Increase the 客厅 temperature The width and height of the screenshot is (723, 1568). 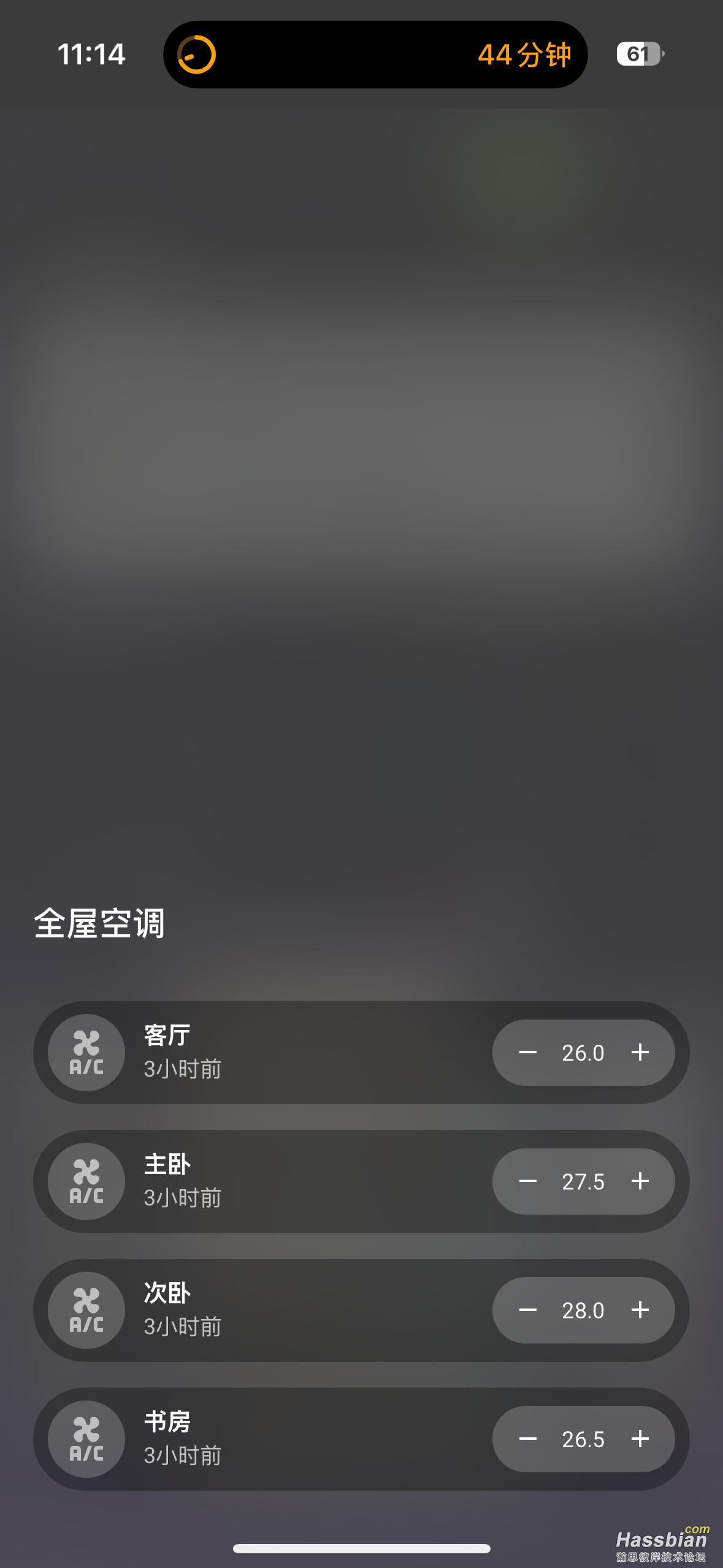(x=640, y=1053)
